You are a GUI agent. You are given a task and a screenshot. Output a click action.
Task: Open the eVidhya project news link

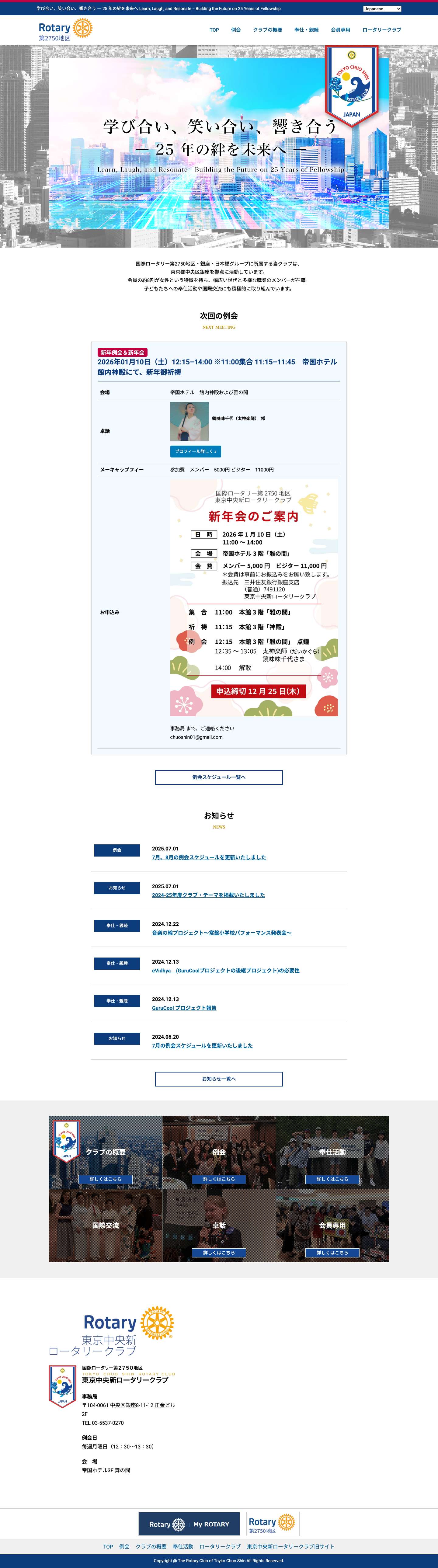point(226,970)
